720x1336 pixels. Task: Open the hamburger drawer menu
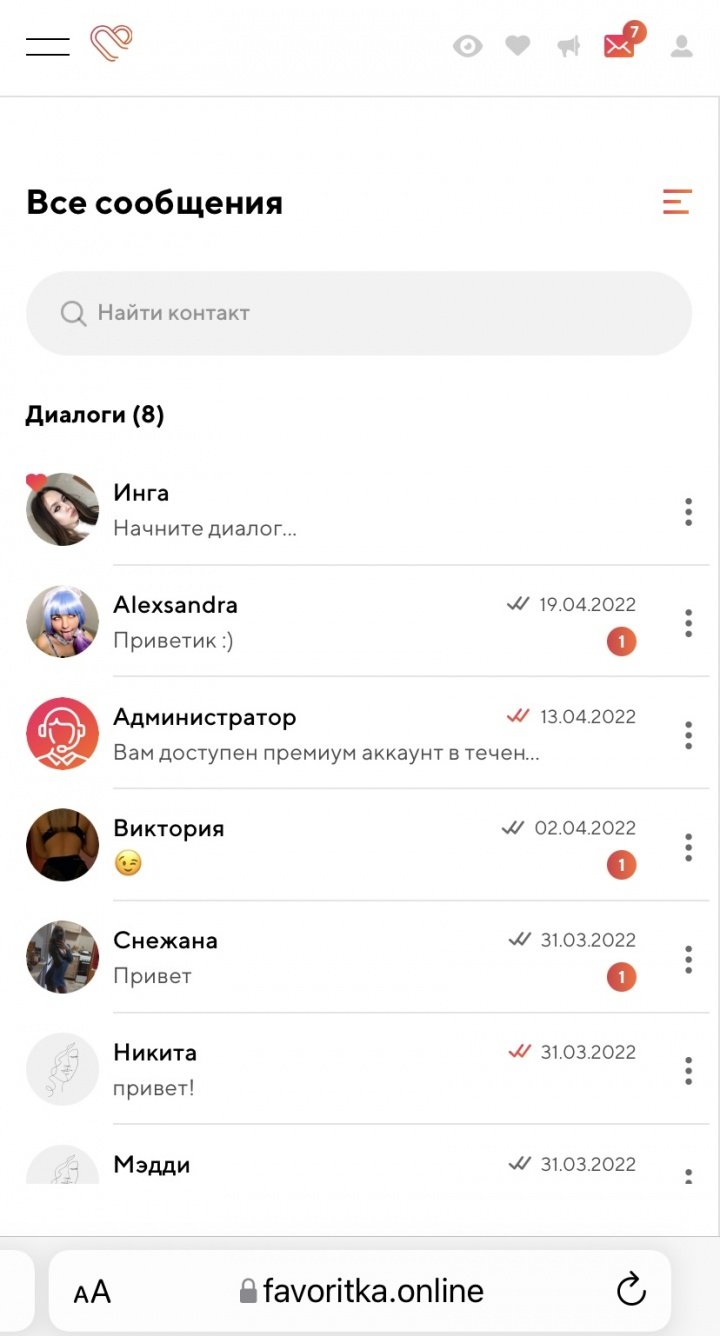point(47,46)
